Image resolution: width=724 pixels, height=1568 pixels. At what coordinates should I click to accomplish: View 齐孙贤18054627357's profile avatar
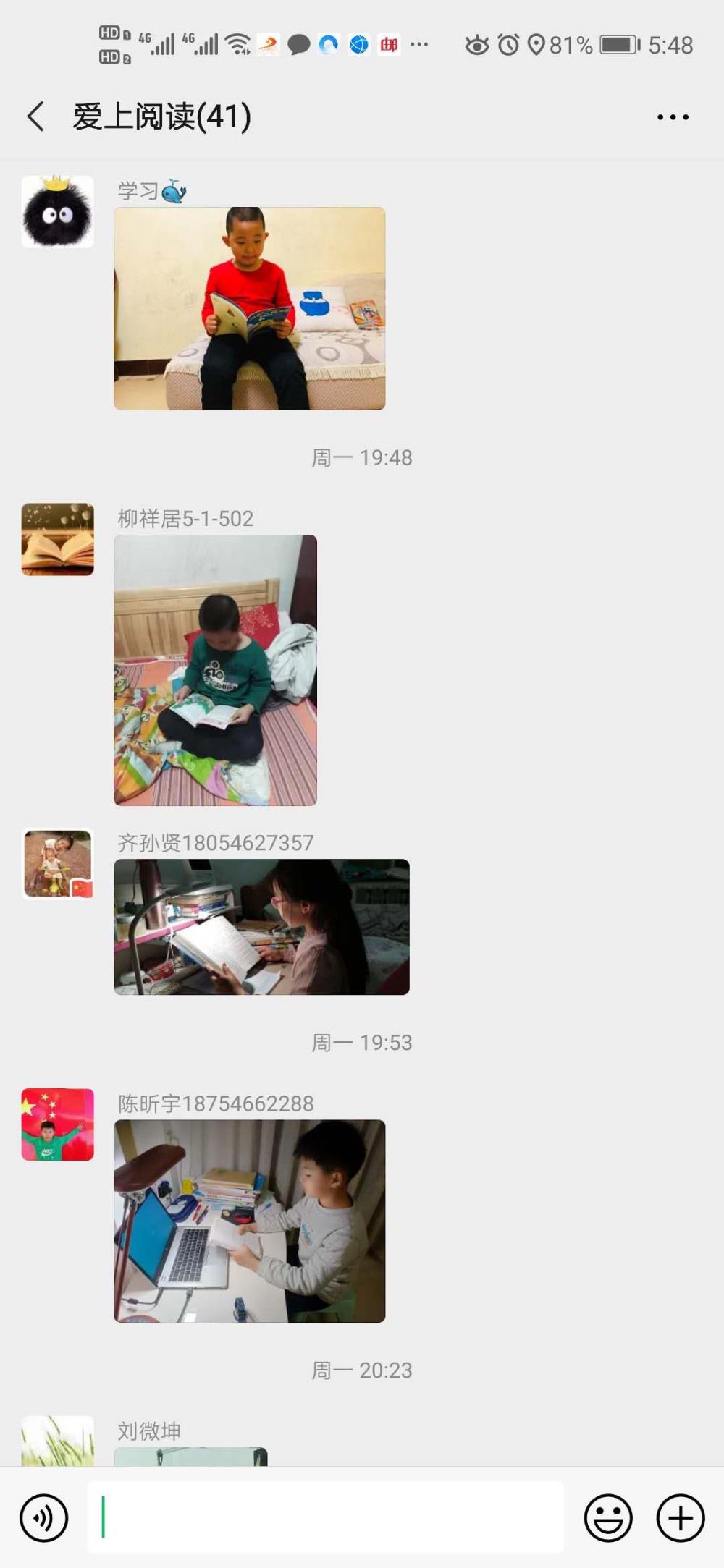coord(58,864)
